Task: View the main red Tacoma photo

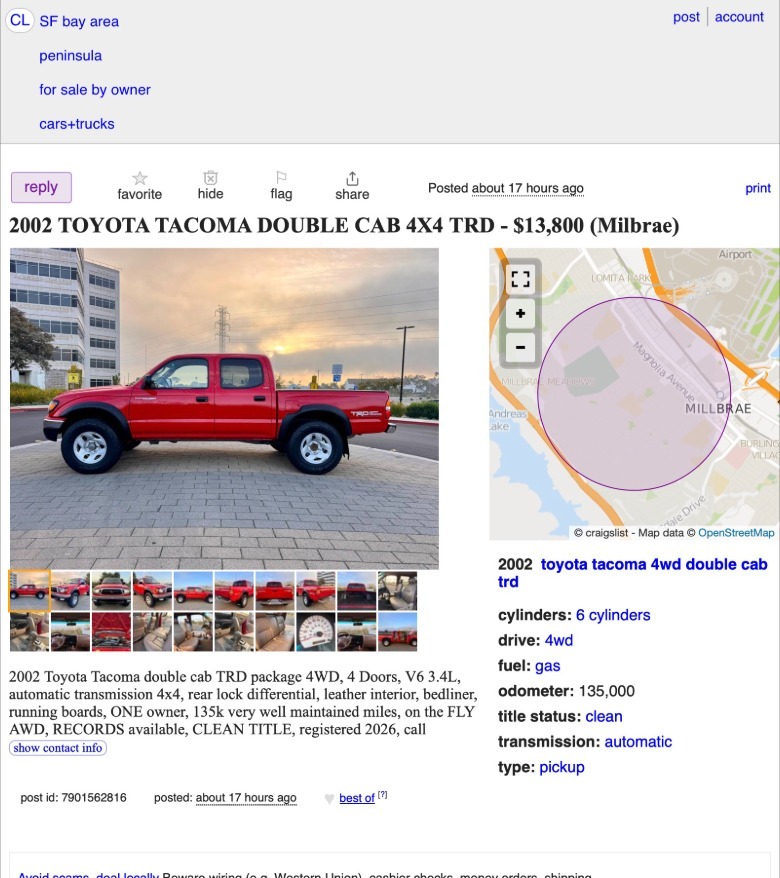Action: (x=224, y=408)
